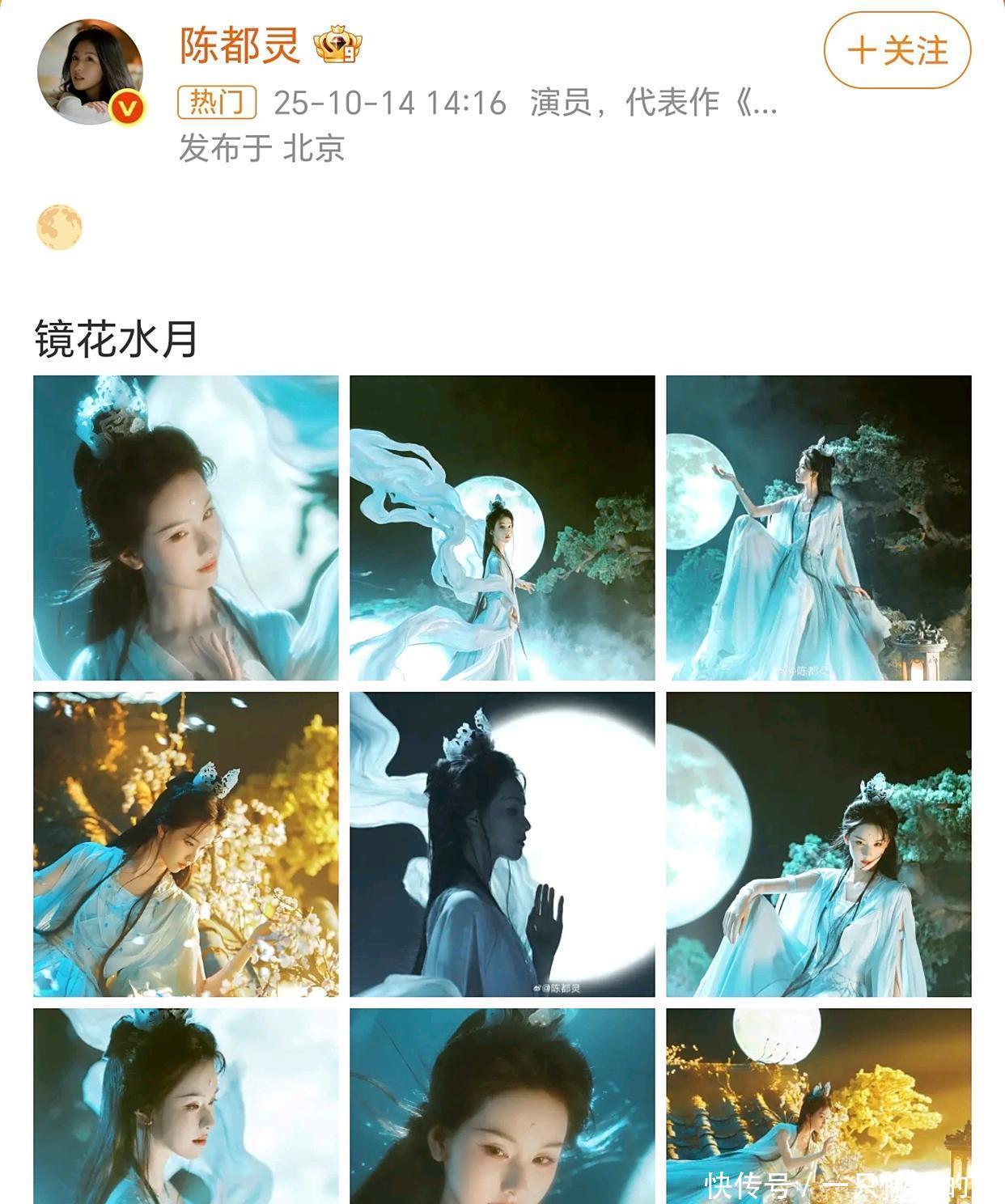Image resolution: width=1005 pixels, height=1204 pixels.
Task: Enlarge the photo among golden blossoms
Action: 186,844
